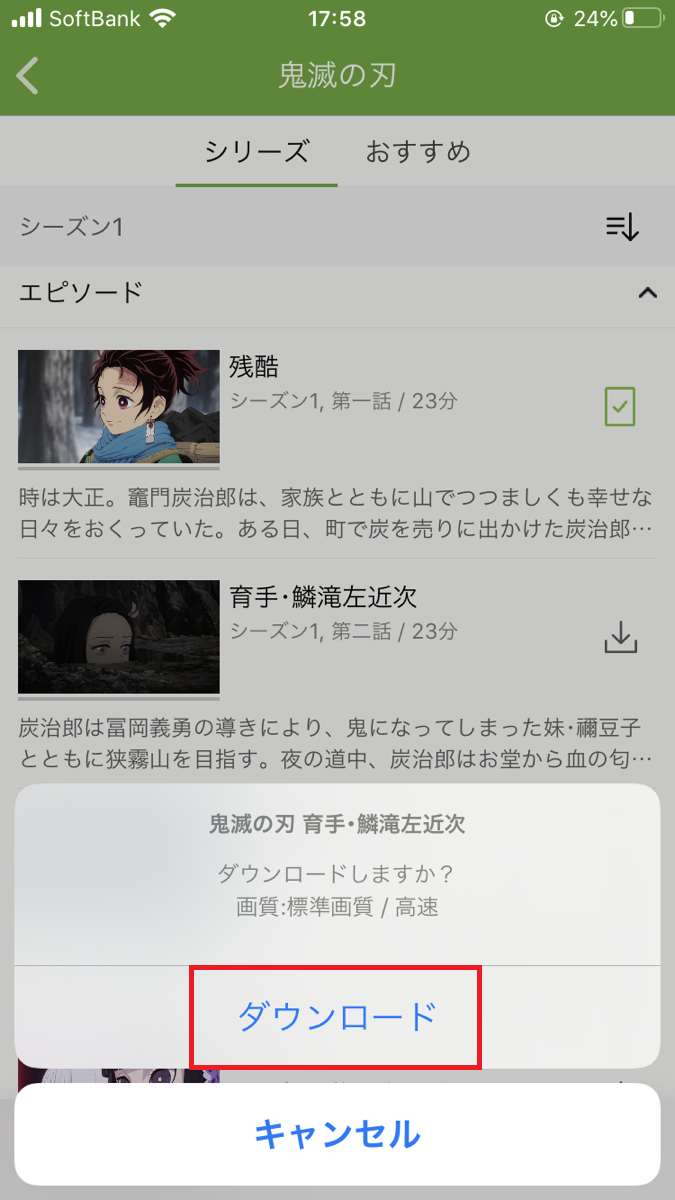
Task: Tap the download icon for 育手・鱗滝左近次
Action: click(x=620, y=637)
